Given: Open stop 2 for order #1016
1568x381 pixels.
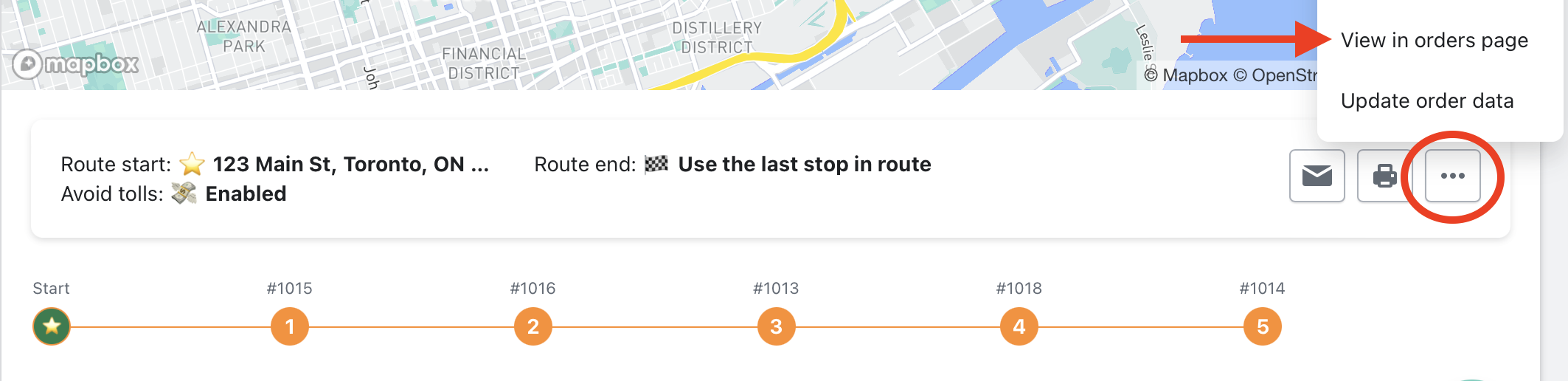Looking at the screenshot, I should tap(533, 326).
